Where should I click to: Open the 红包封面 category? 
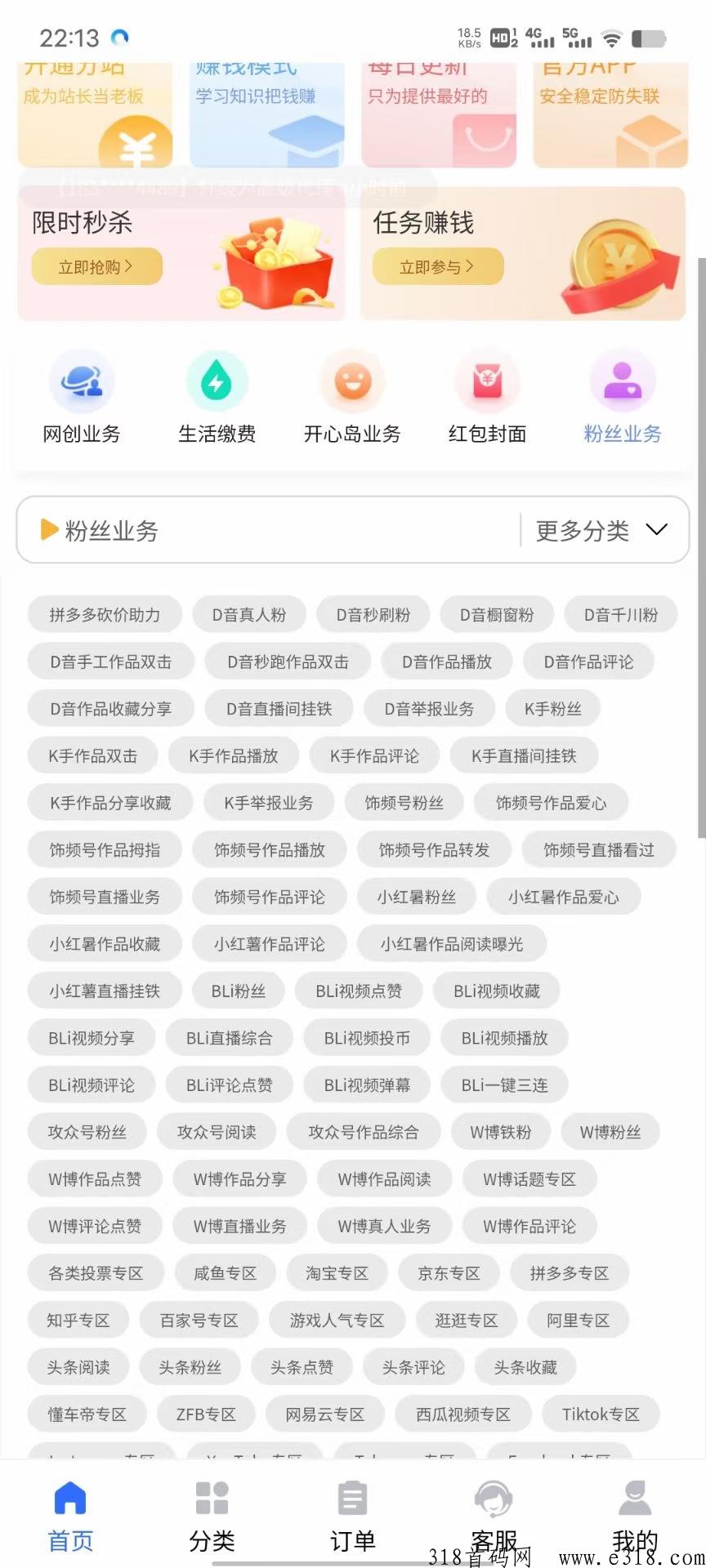click(x=487, y=399)
